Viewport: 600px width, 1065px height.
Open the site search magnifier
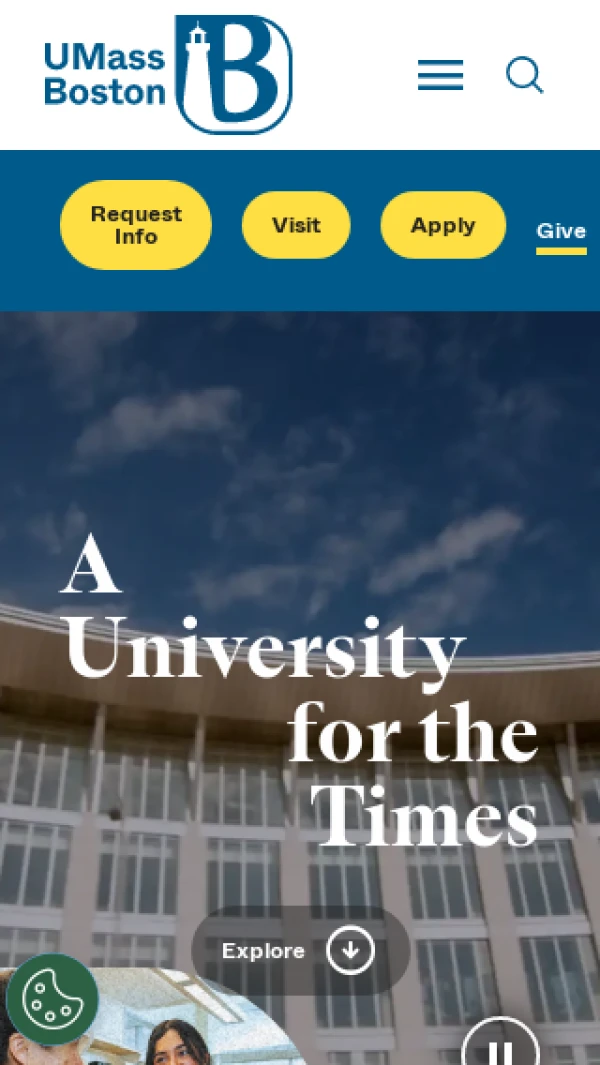tap(525, 75)
